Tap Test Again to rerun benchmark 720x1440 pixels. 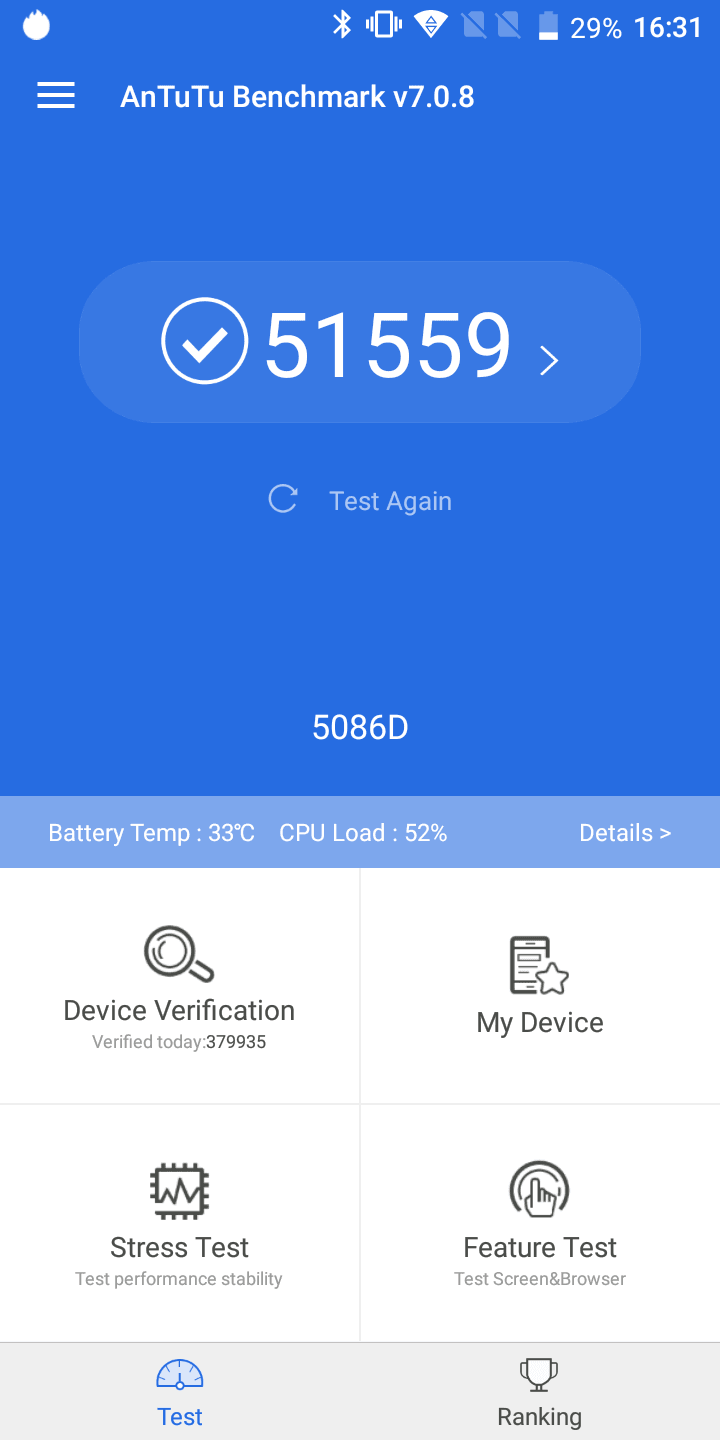point(360,500)
